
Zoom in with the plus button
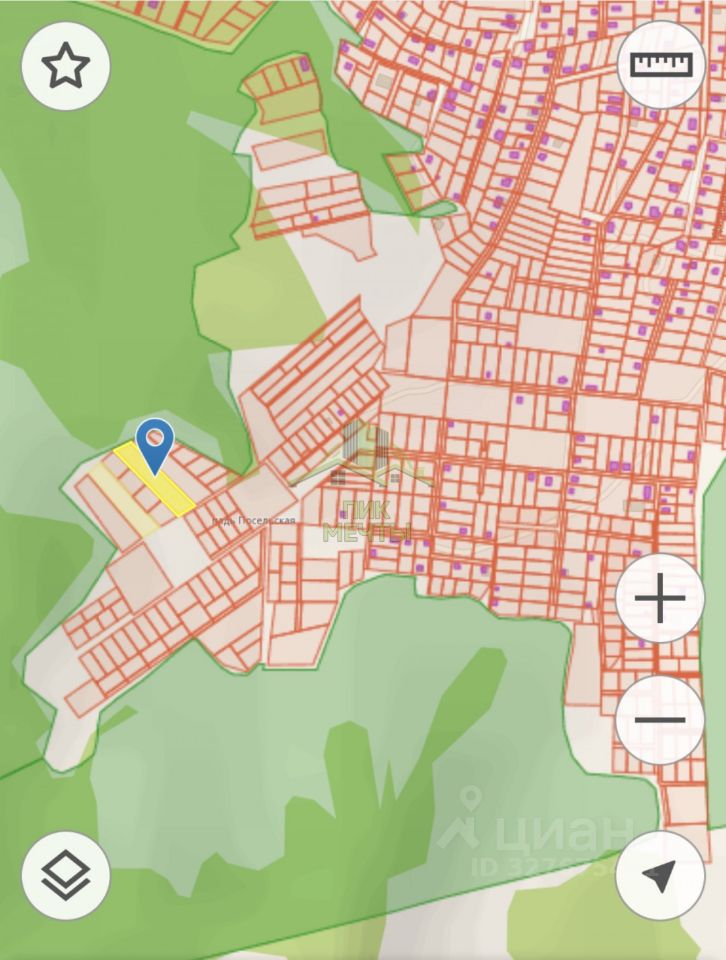pos(660,598)
